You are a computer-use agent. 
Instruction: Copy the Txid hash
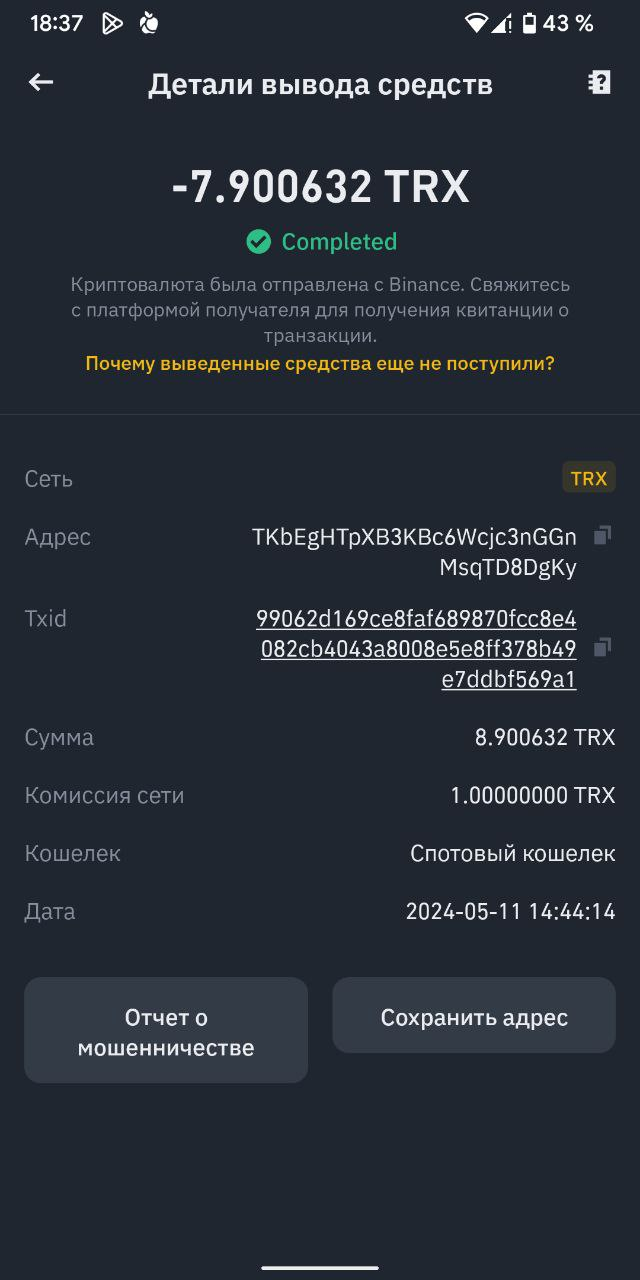click(602, 648)
